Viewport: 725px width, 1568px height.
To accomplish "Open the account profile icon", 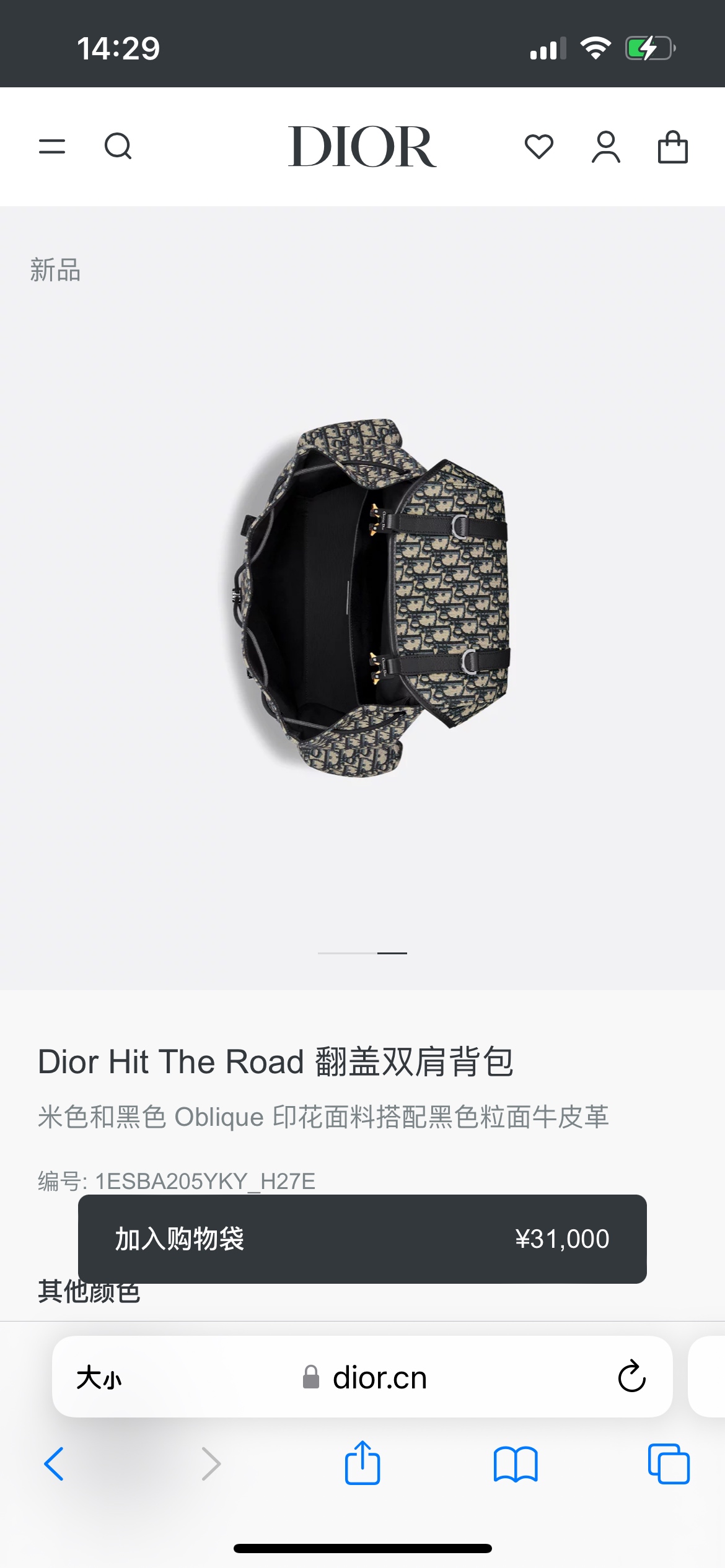I will [x=605, y=147].
